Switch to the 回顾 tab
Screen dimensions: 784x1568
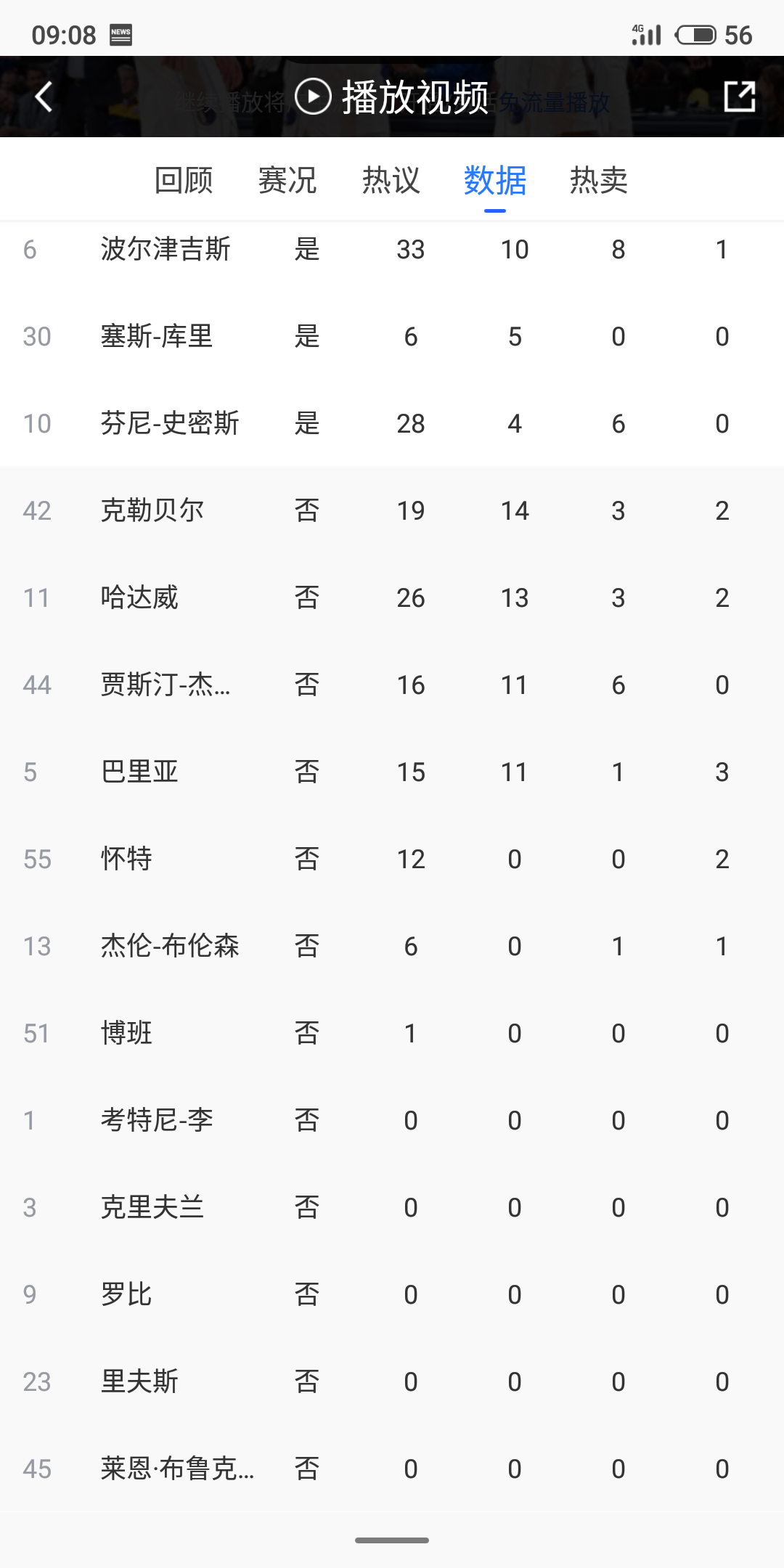click(x=184, y=180)
